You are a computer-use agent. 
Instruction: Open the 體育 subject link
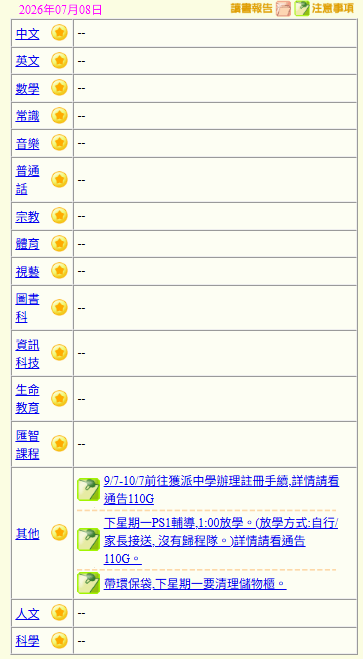pyautogui.click(x=27, y=244)
